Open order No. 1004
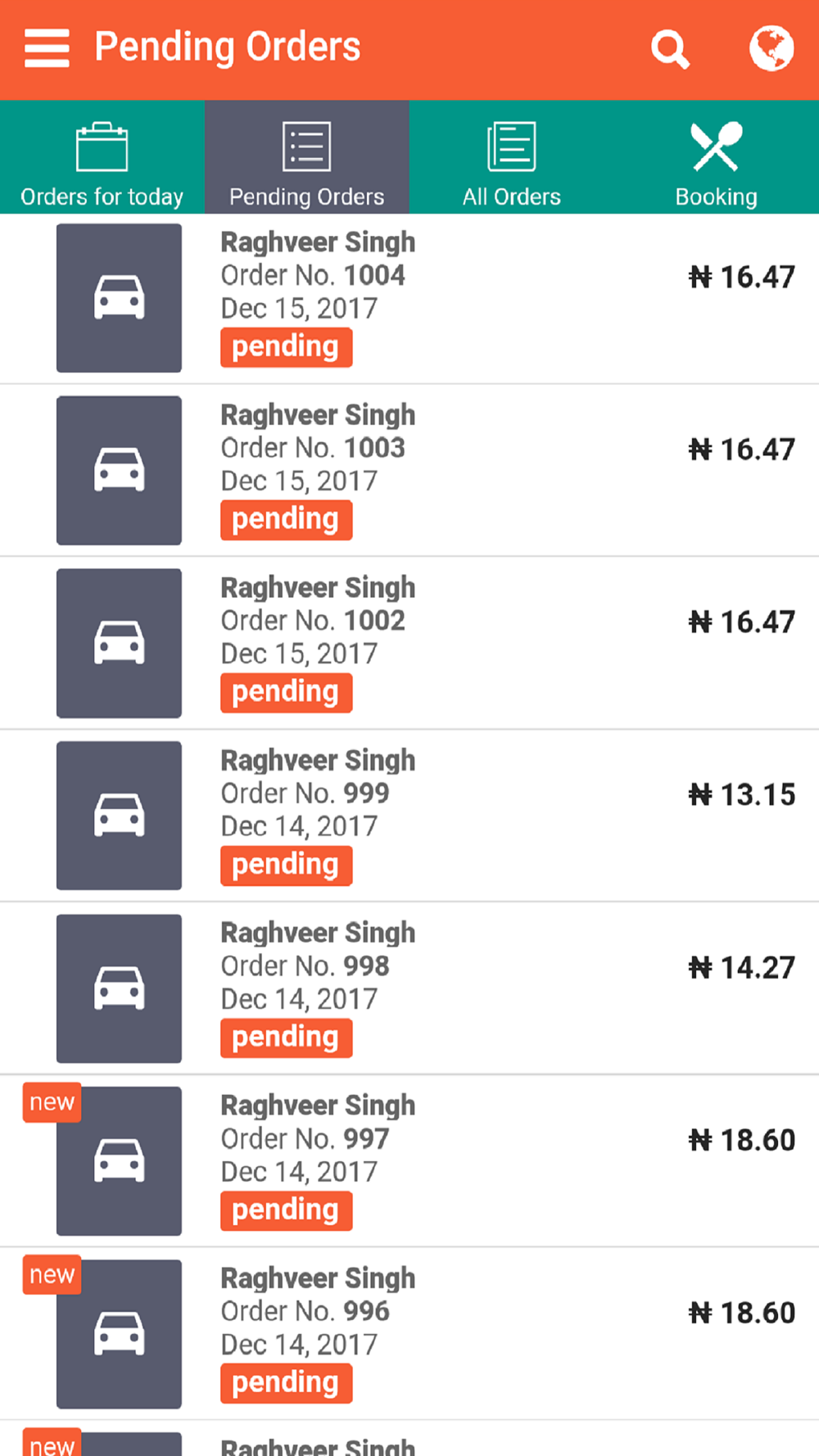The width and height of the screenshot is (819, 1456). [409, 299]
